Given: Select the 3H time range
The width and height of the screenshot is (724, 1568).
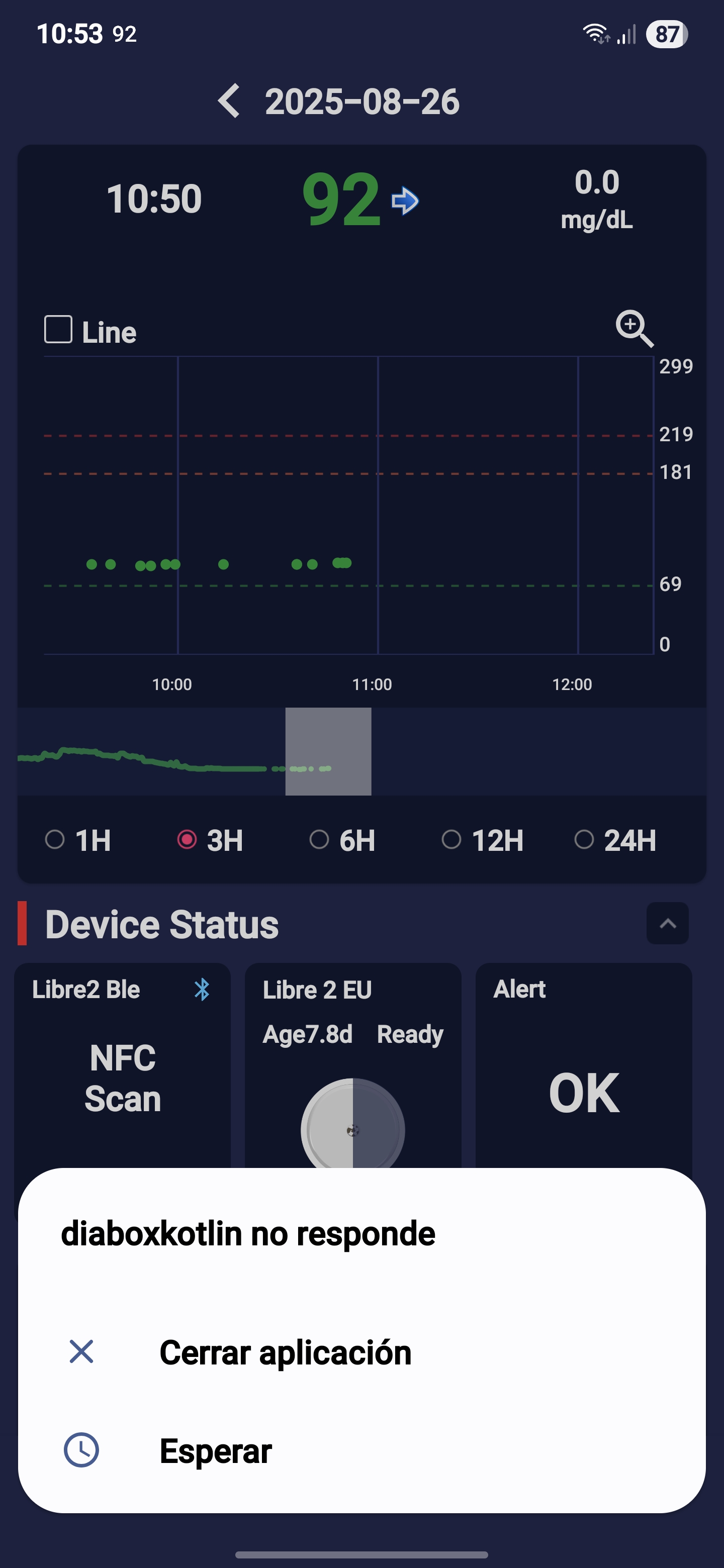Looking at the screenshot, I should [x=210, y=840].
